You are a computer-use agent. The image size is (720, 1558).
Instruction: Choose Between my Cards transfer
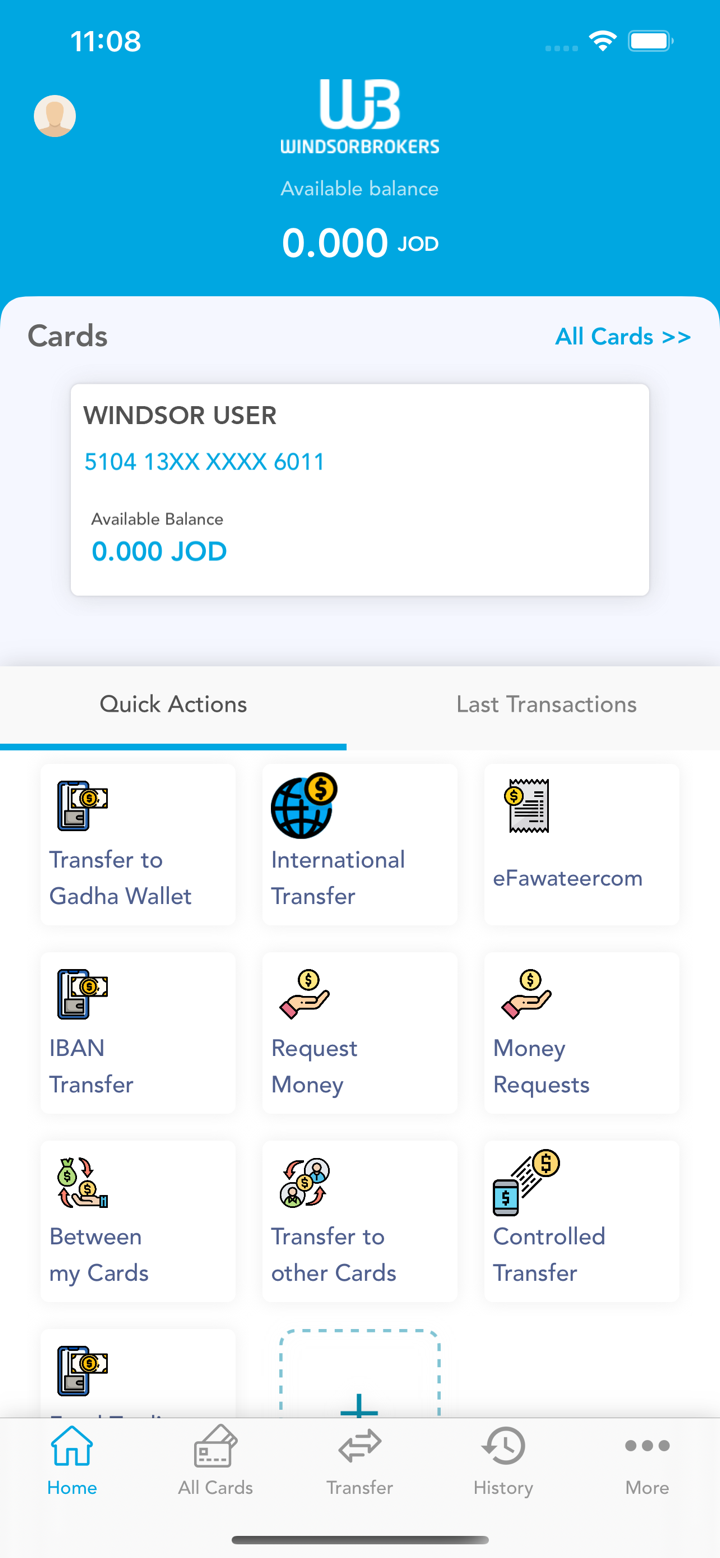click(138, 1221)
